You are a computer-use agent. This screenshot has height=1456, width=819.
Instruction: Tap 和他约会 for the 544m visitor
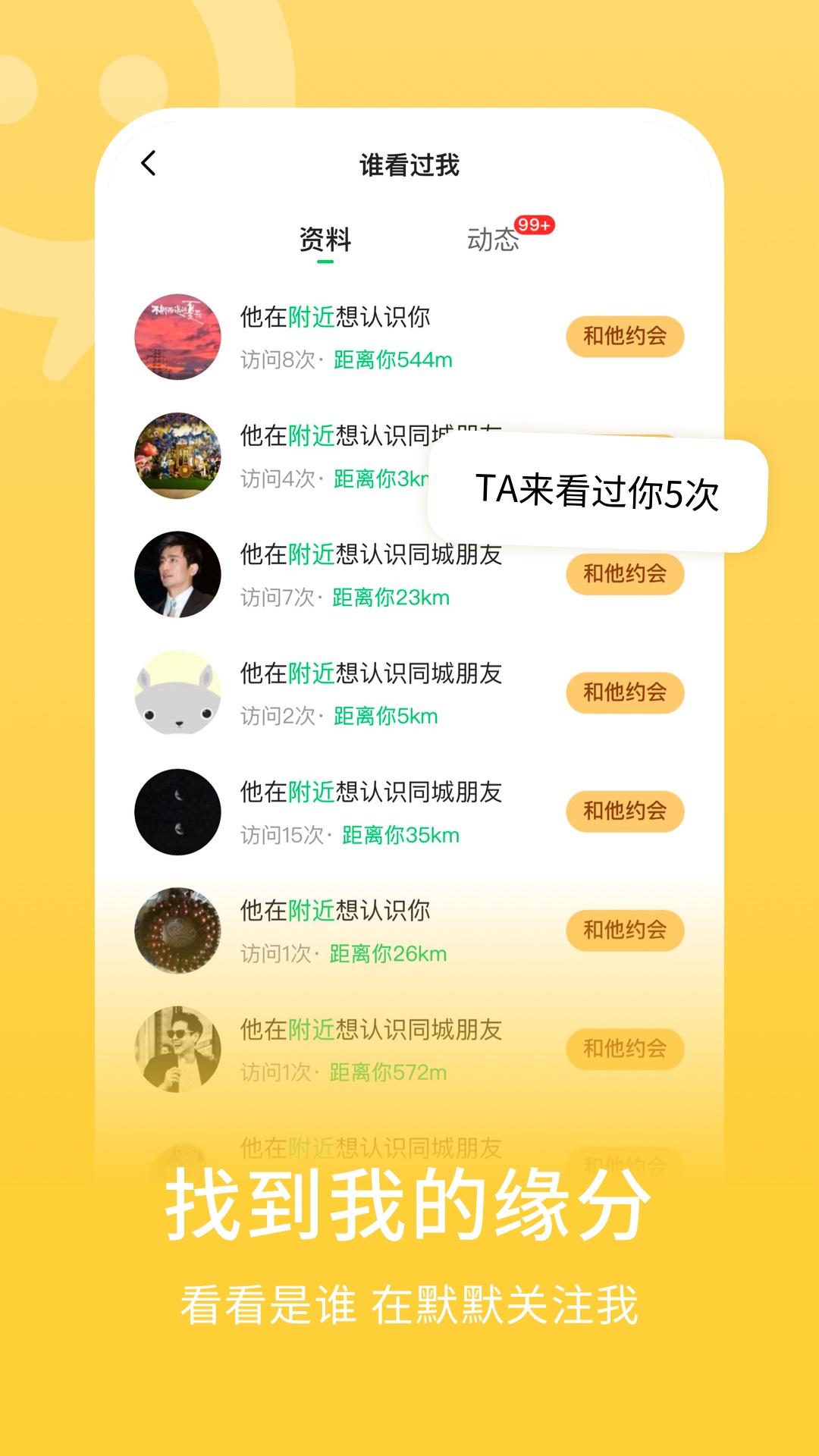click(624, 336)
